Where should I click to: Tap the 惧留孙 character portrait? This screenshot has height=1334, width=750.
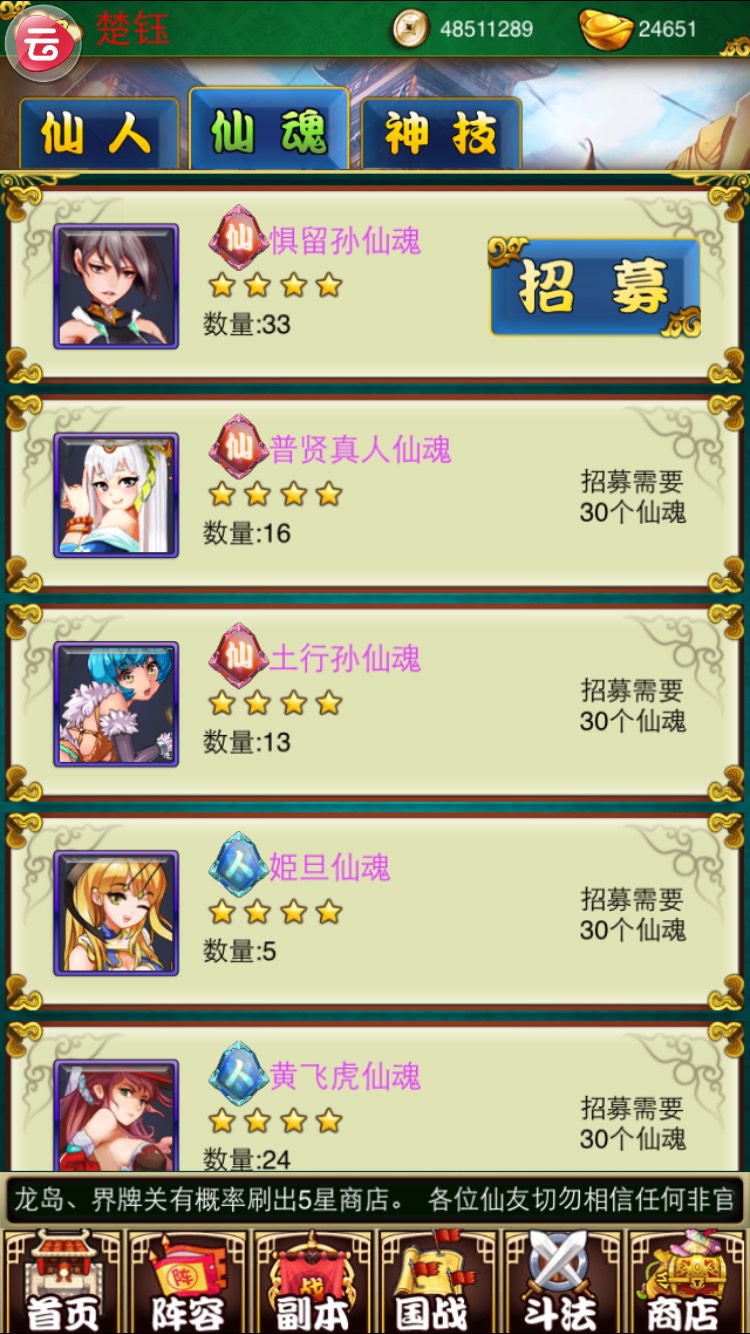click(x=116, y=286)
